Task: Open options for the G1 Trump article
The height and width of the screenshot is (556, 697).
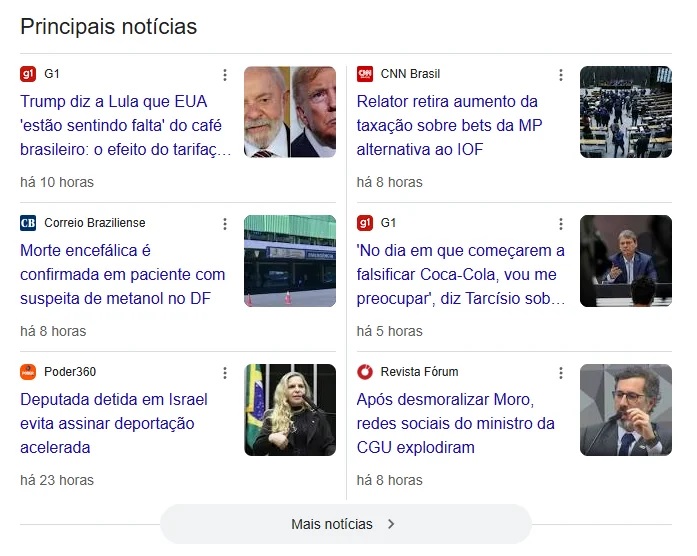Action: click(225, 75)
